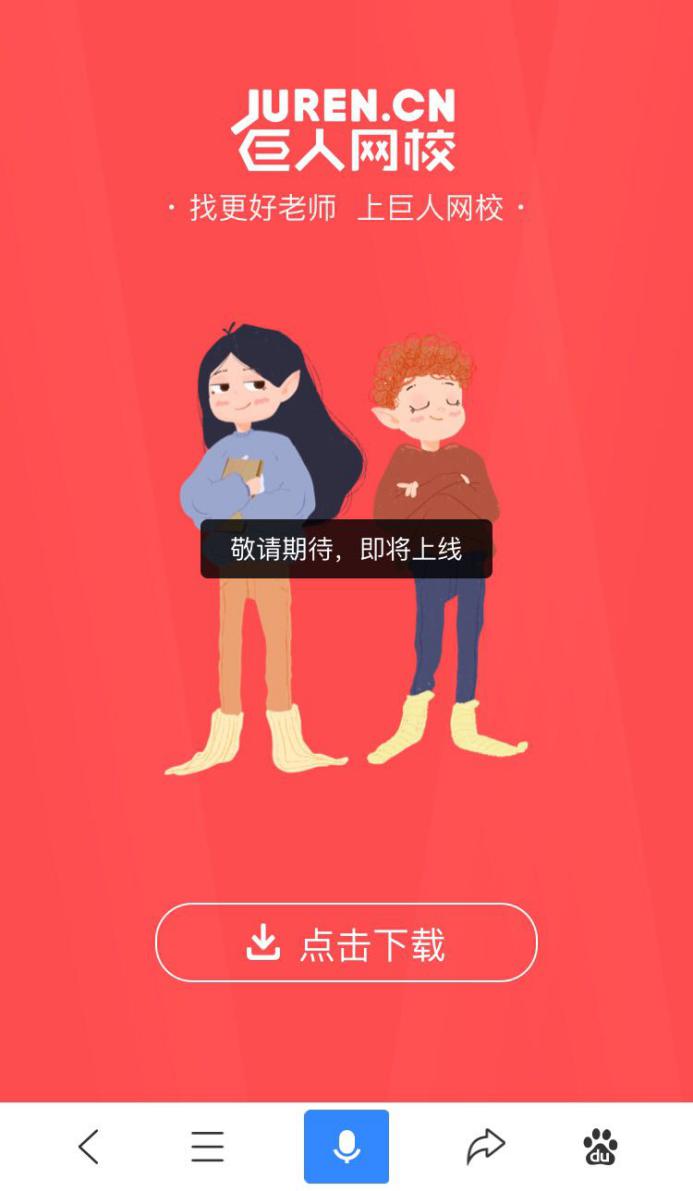
Task: Tap the 点击下载 download button
Action: 346,943
